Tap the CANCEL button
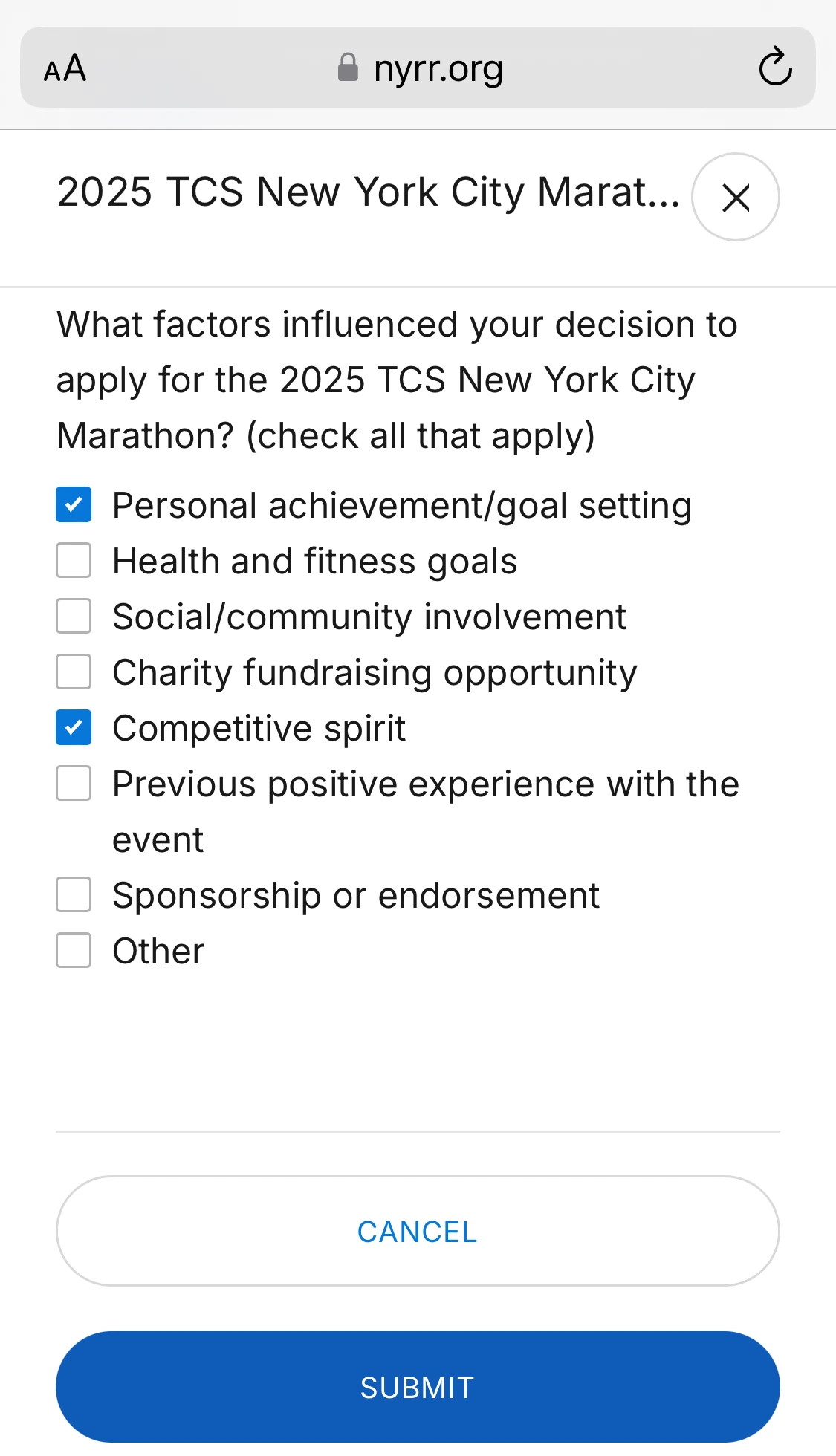The height and width of the screenshot is (1456, 836). (x=418, y=1232)
